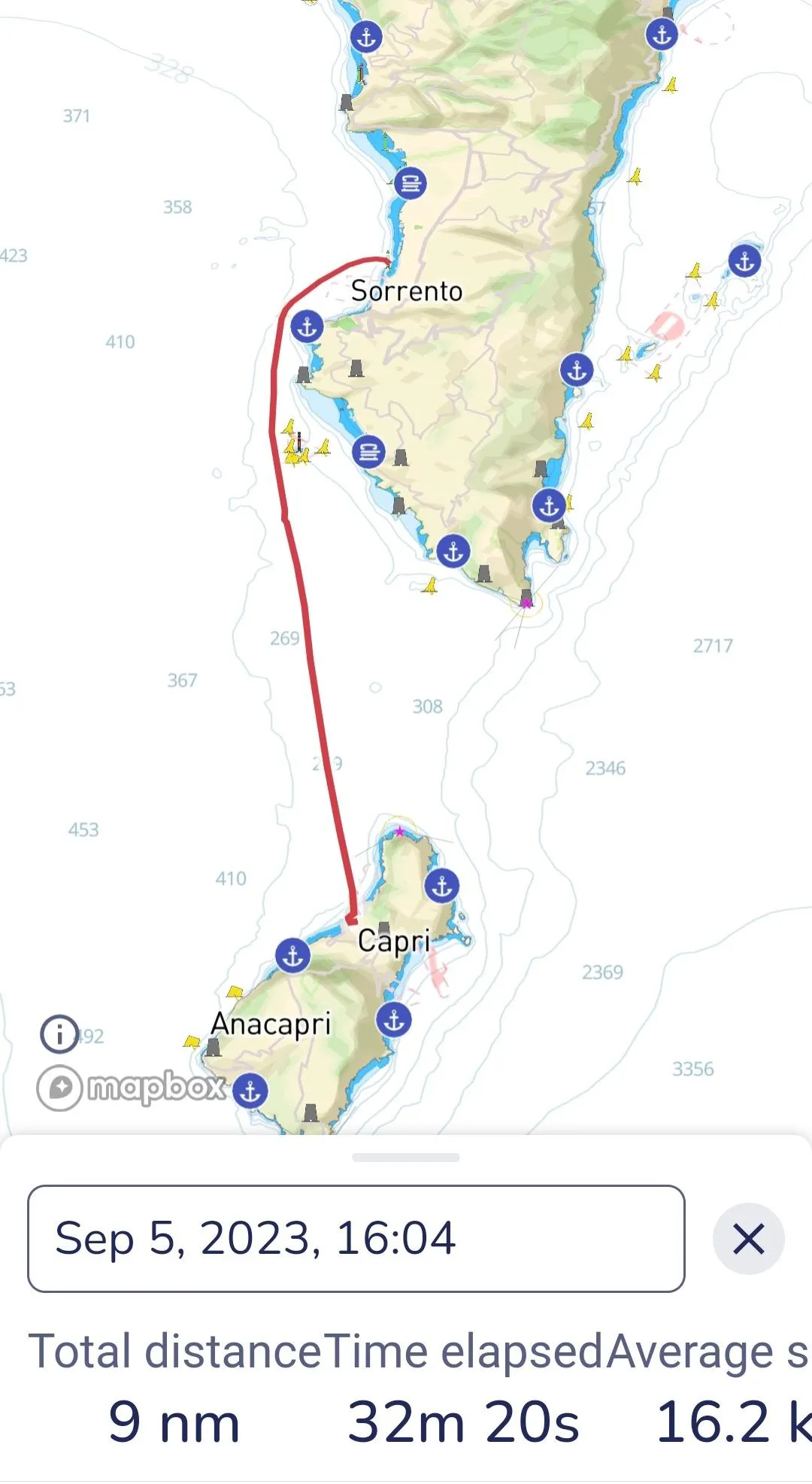Image resolution: width=812 pixels, height=1484 pixels.
Task: Tap the bottom sheet drag handle
Action: click(x=406, y=1158)
